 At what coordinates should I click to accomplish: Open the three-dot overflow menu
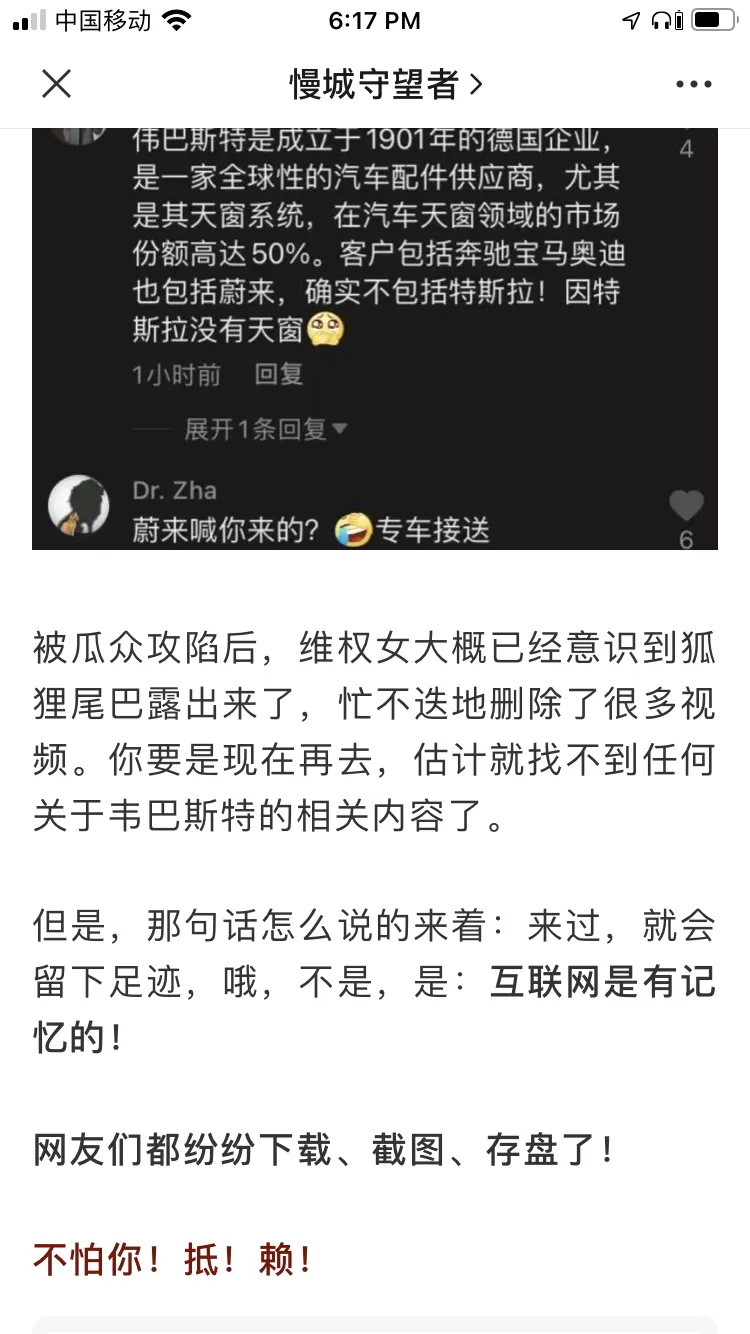[693, 85]
